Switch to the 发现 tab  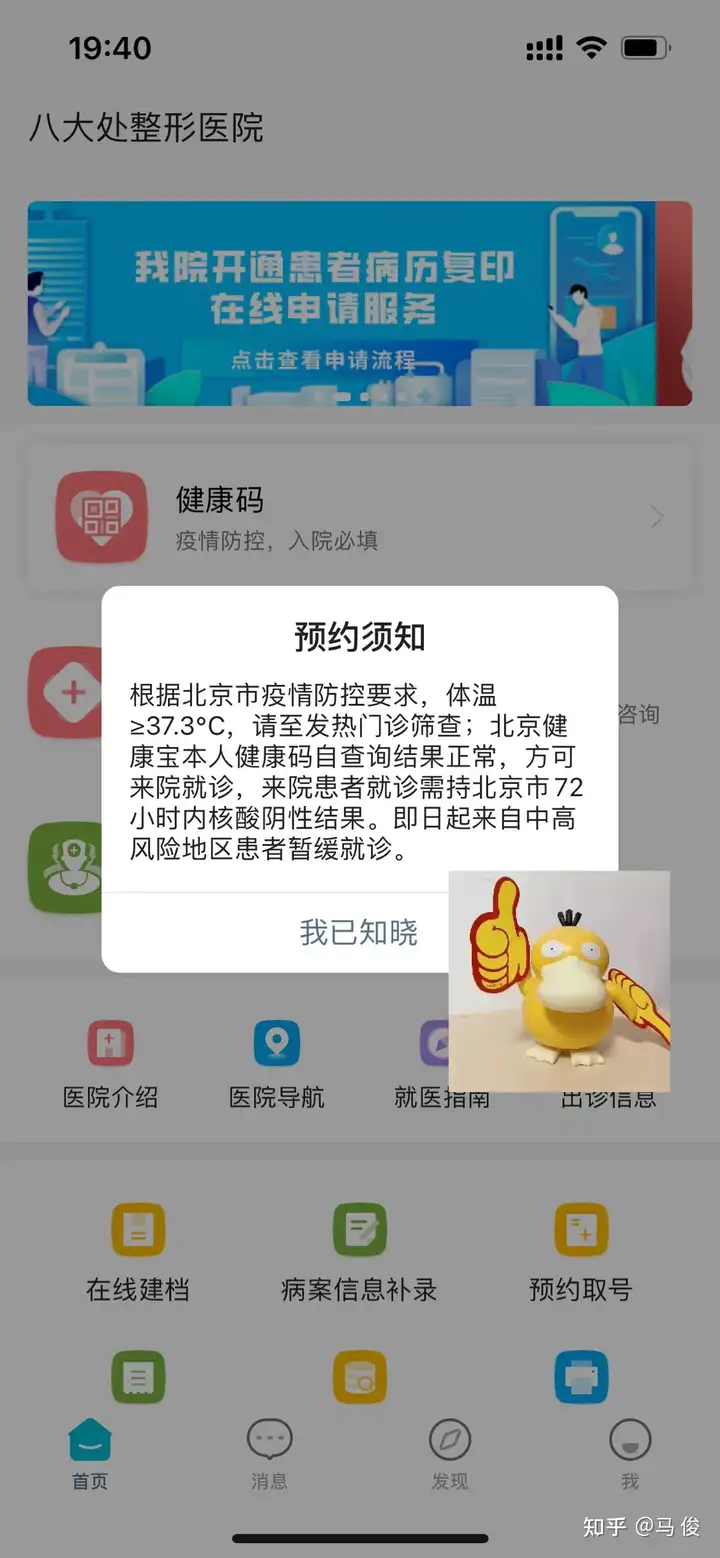click(x=450, y=1454)
